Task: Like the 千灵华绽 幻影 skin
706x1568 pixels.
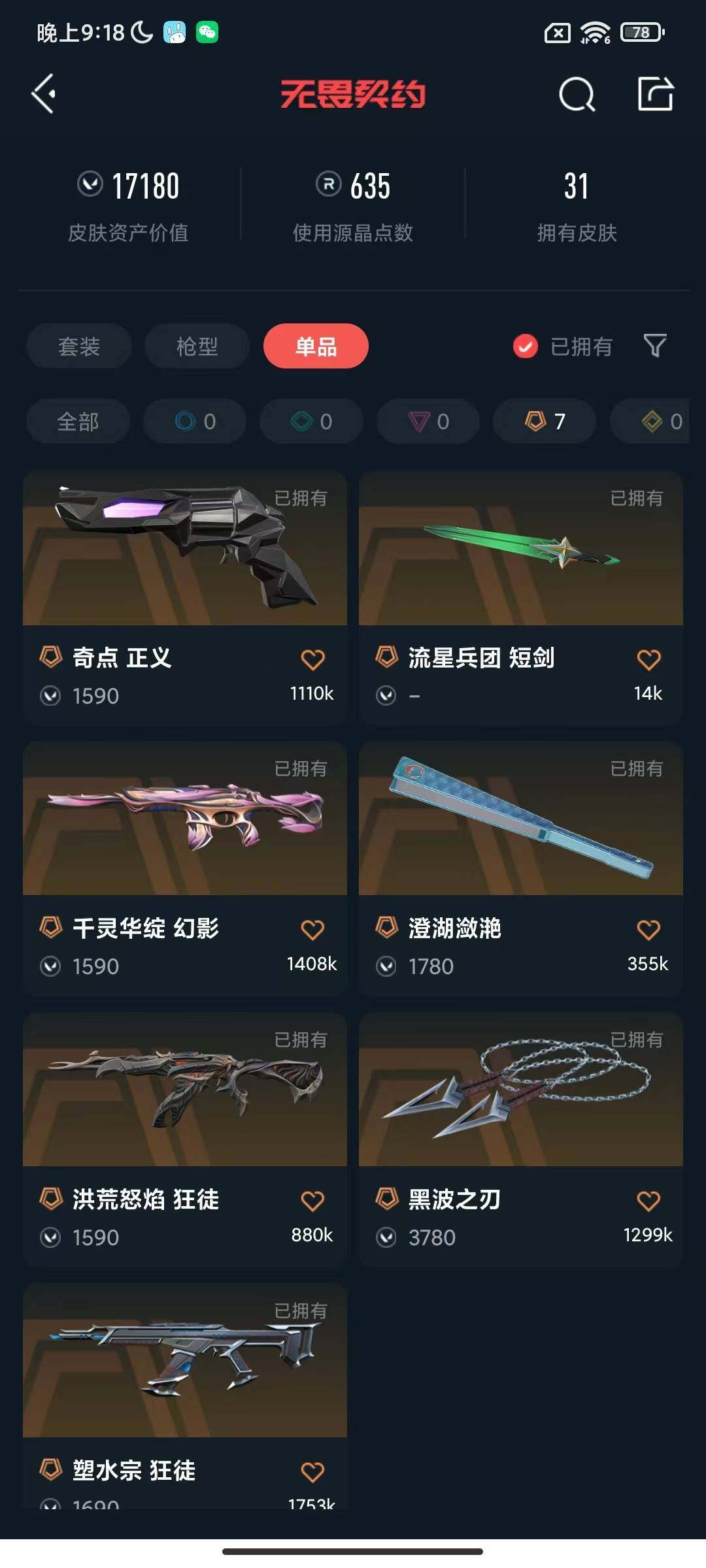Action: [x=312, y=929]
